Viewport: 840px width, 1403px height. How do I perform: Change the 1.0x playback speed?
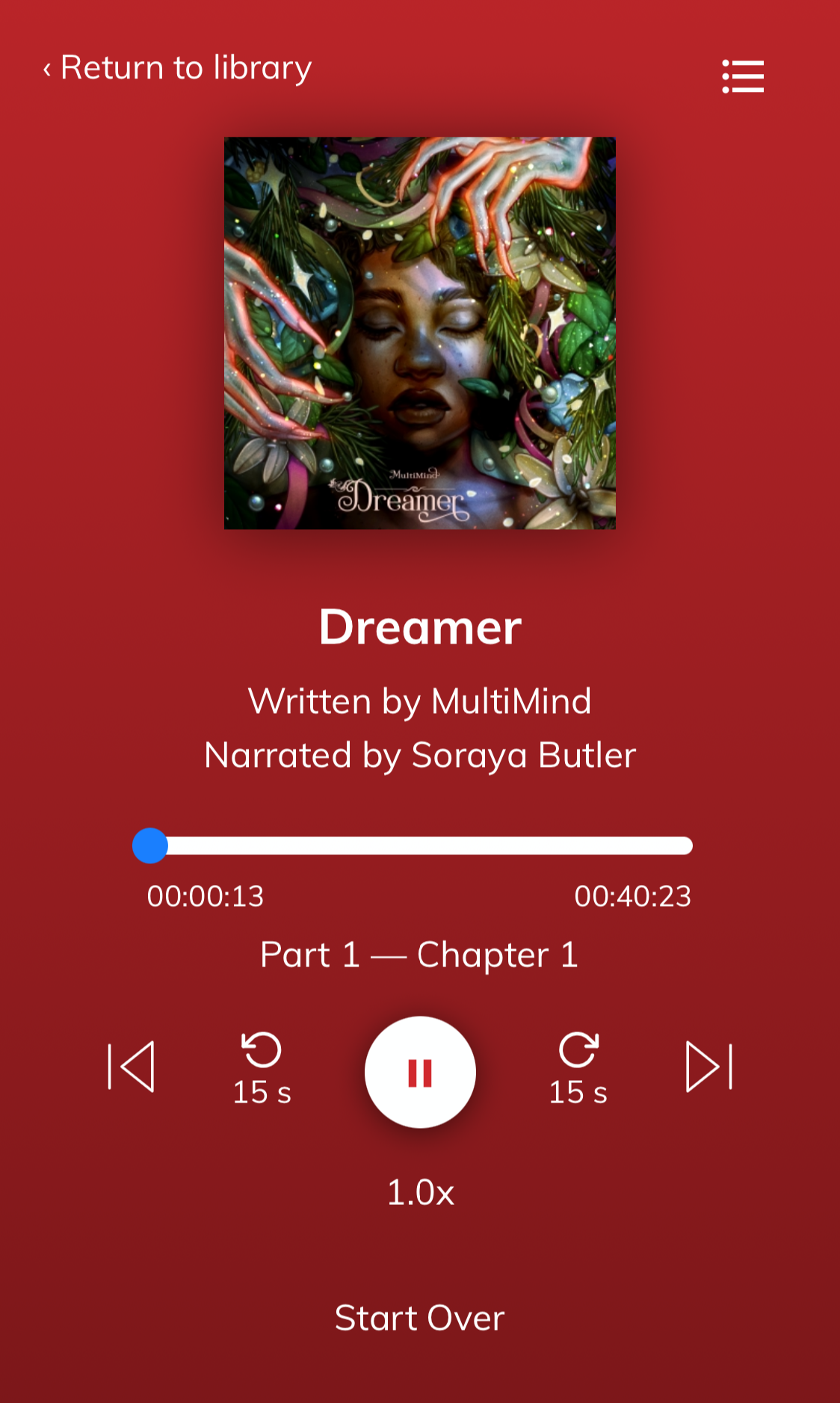[x=420, y=1192]
